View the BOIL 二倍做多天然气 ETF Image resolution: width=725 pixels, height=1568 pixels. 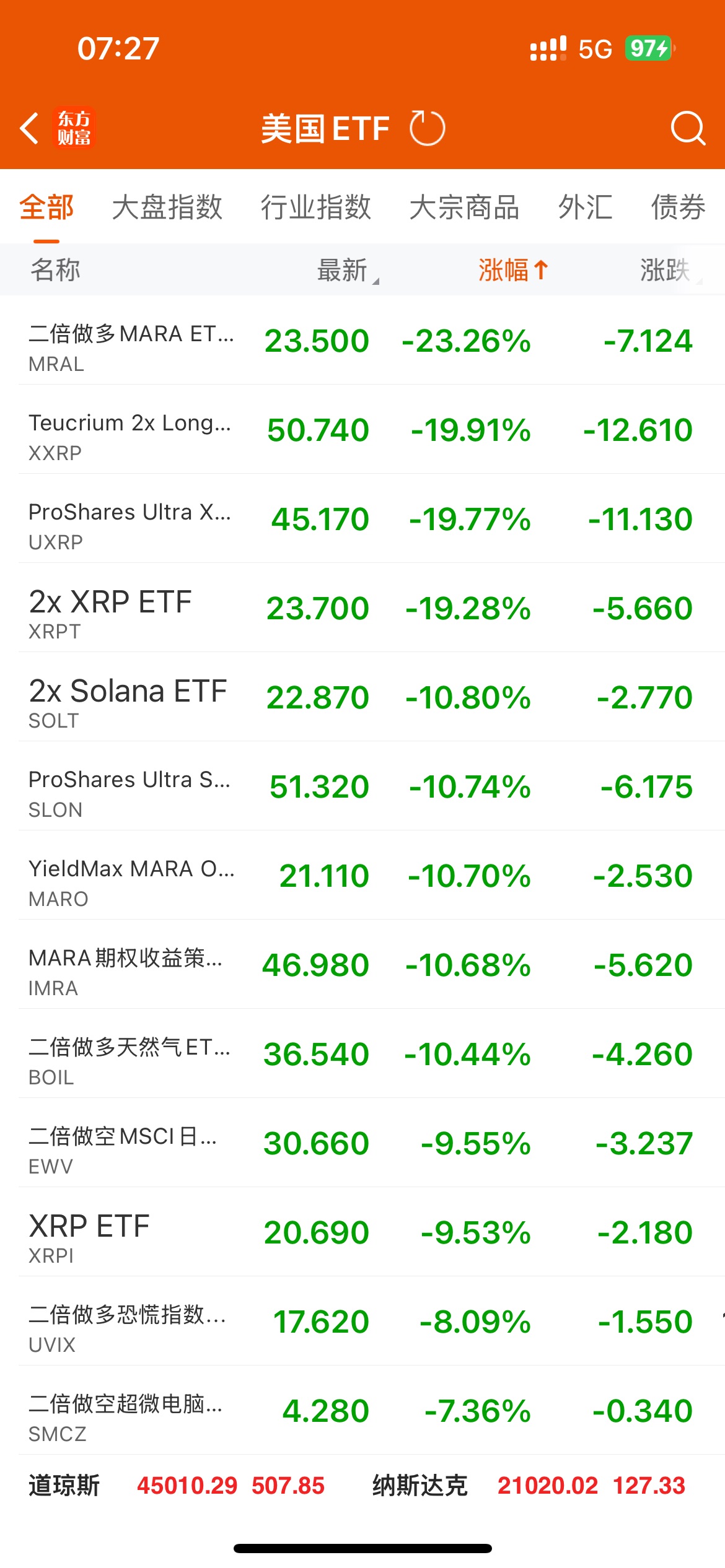tap(362, 1053)
